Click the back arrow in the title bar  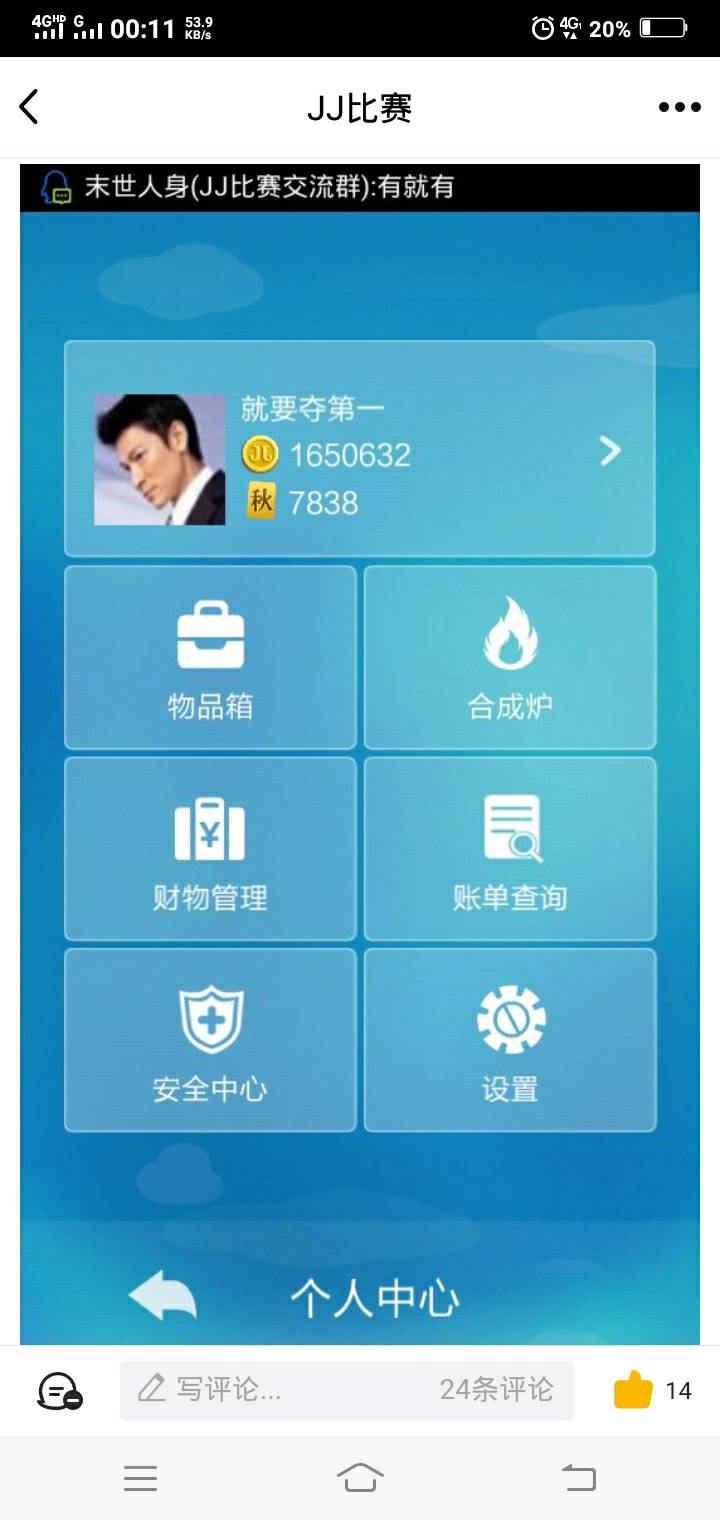(x=29, y=105)
